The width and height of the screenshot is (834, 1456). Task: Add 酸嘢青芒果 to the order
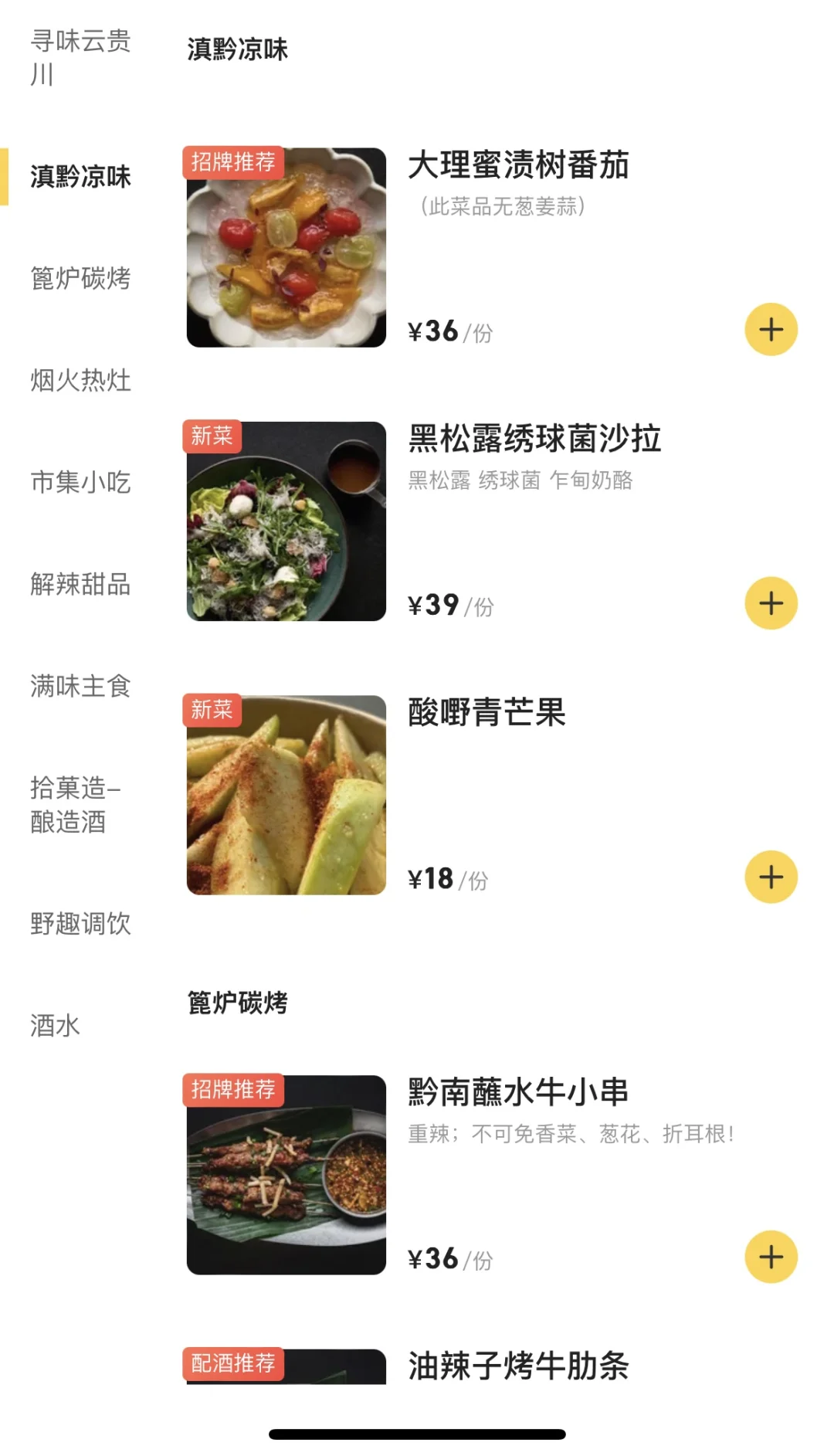point(771,877)
